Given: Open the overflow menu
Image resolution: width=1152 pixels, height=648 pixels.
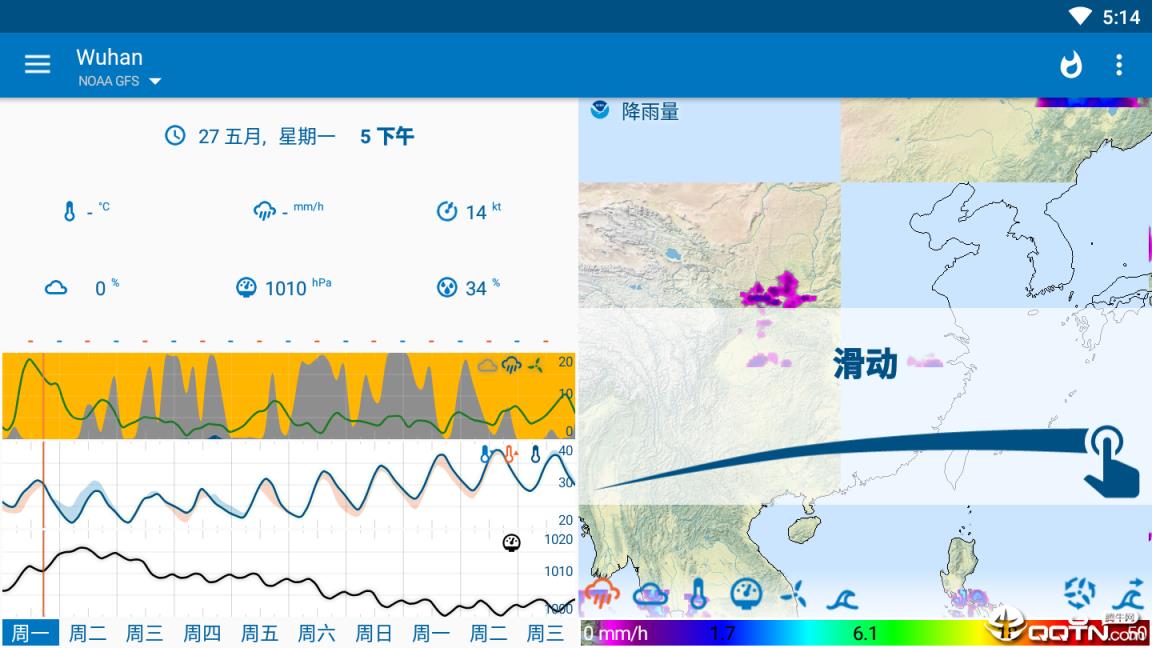Looking at the screenshot, I should click(1119, 65).
